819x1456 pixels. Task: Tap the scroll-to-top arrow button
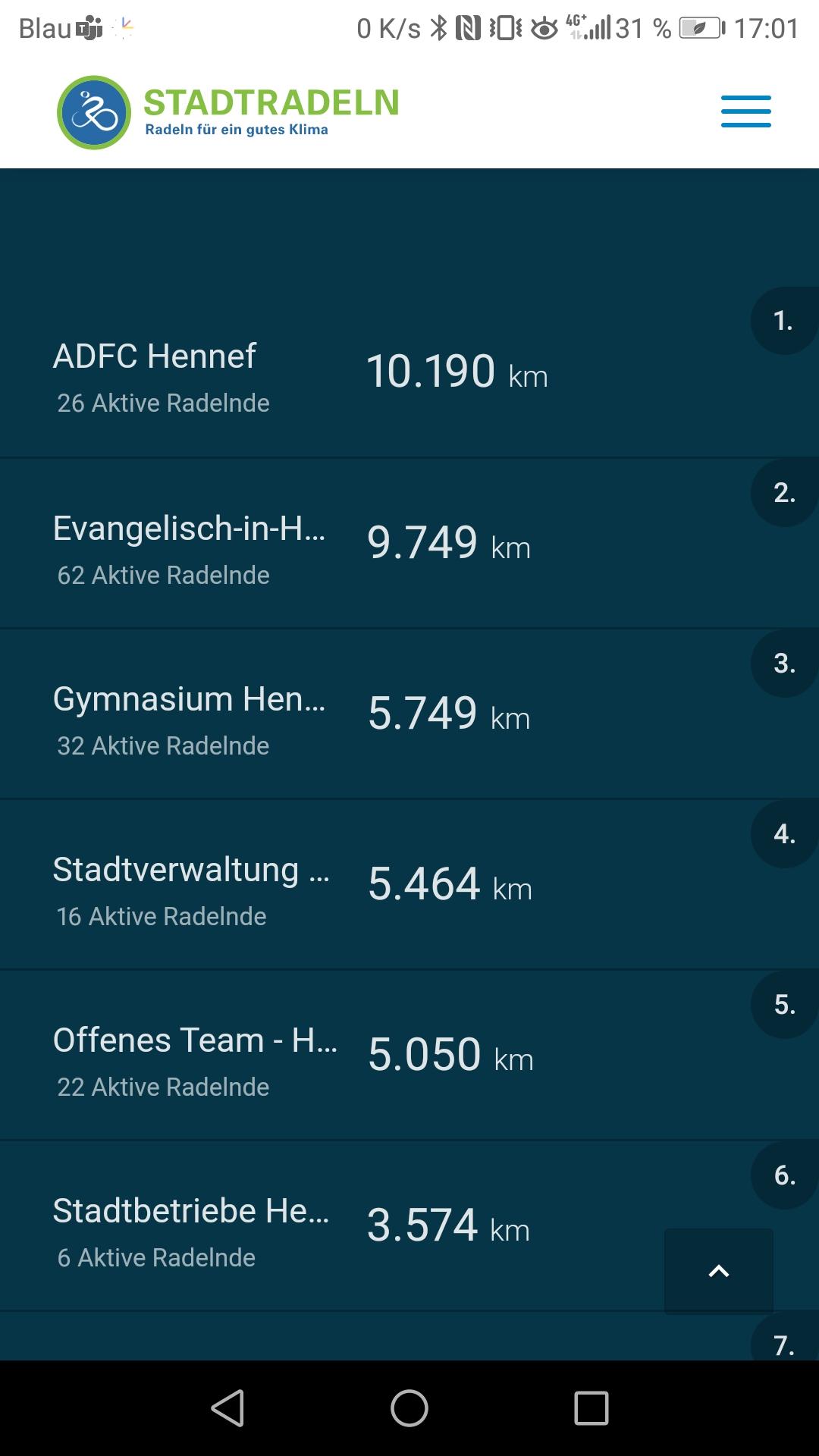[719, 1271]
